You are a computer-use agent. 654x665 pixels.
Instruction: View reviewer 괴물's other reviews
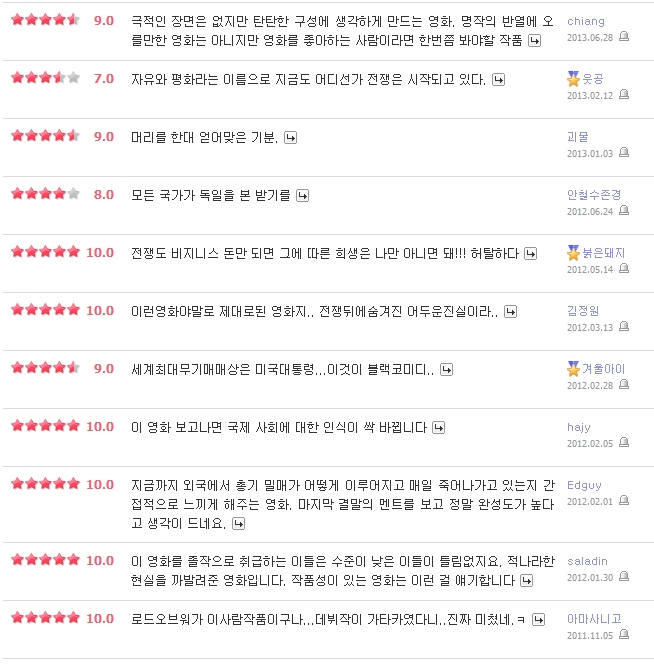pyautogui.click(x=578, y=137)
